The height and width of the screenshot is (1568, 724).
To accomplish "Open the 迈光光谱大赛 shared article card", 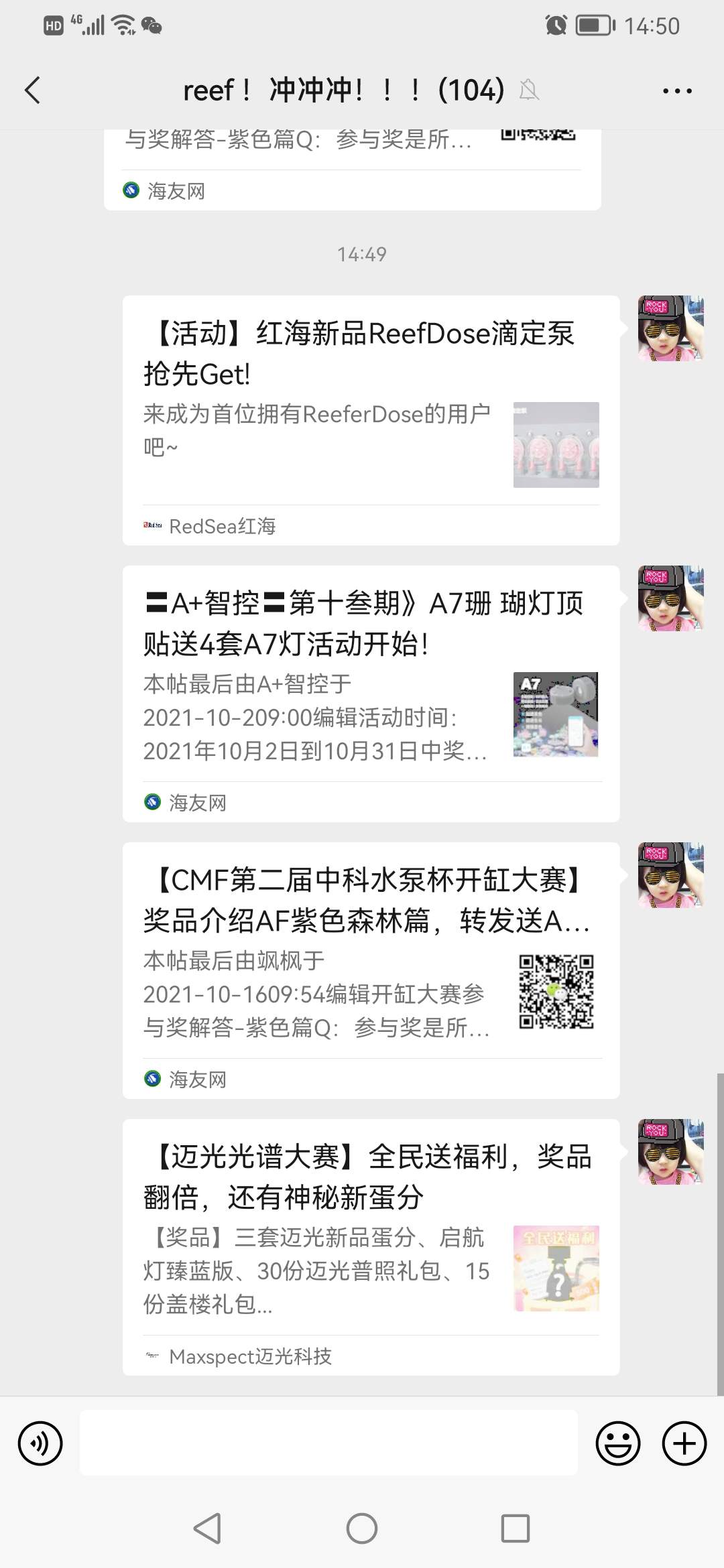I will pyautogui.click(x=370, y=1246).
